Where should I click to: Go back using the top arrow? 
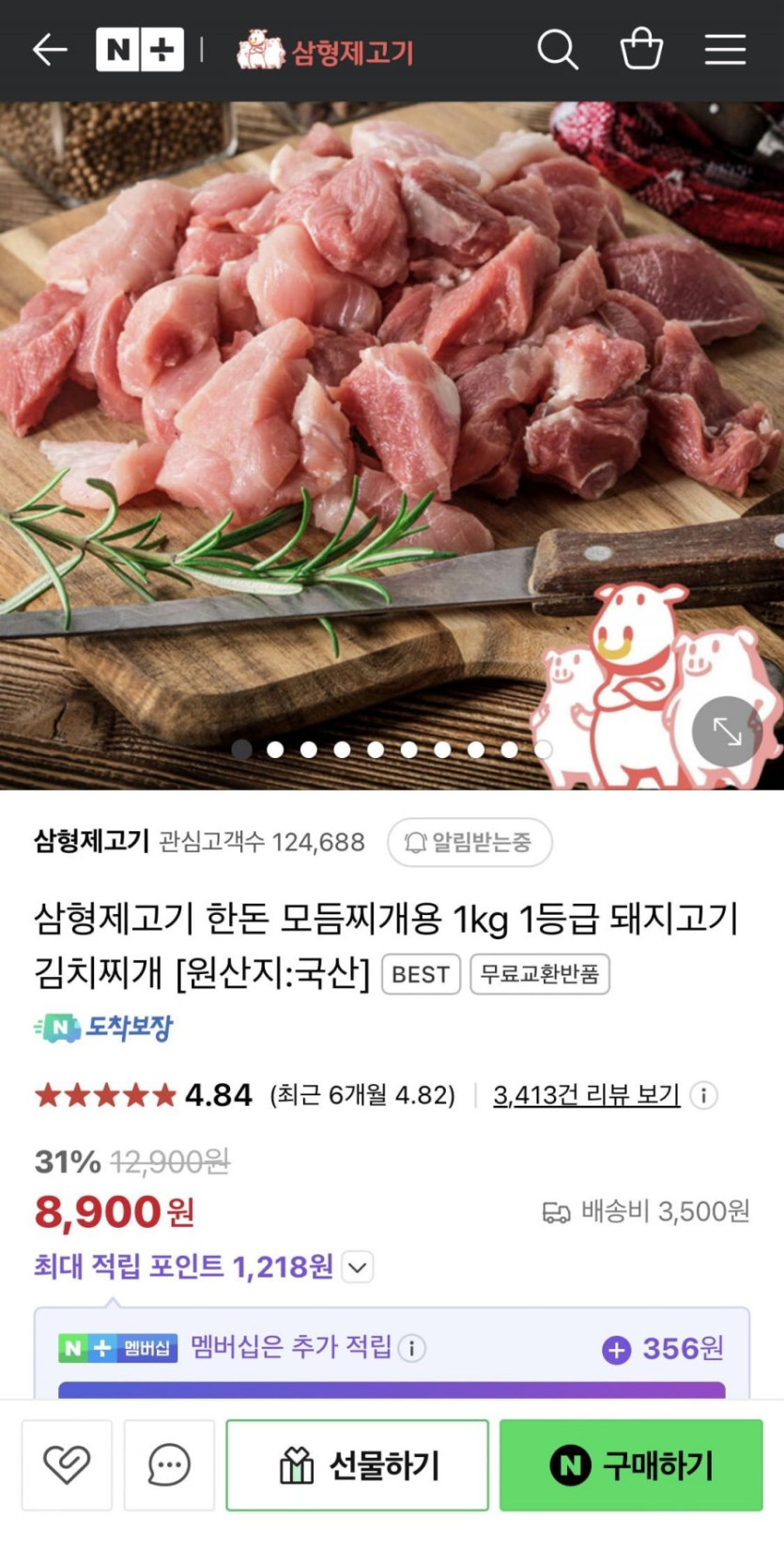click(x=50, y=50)
